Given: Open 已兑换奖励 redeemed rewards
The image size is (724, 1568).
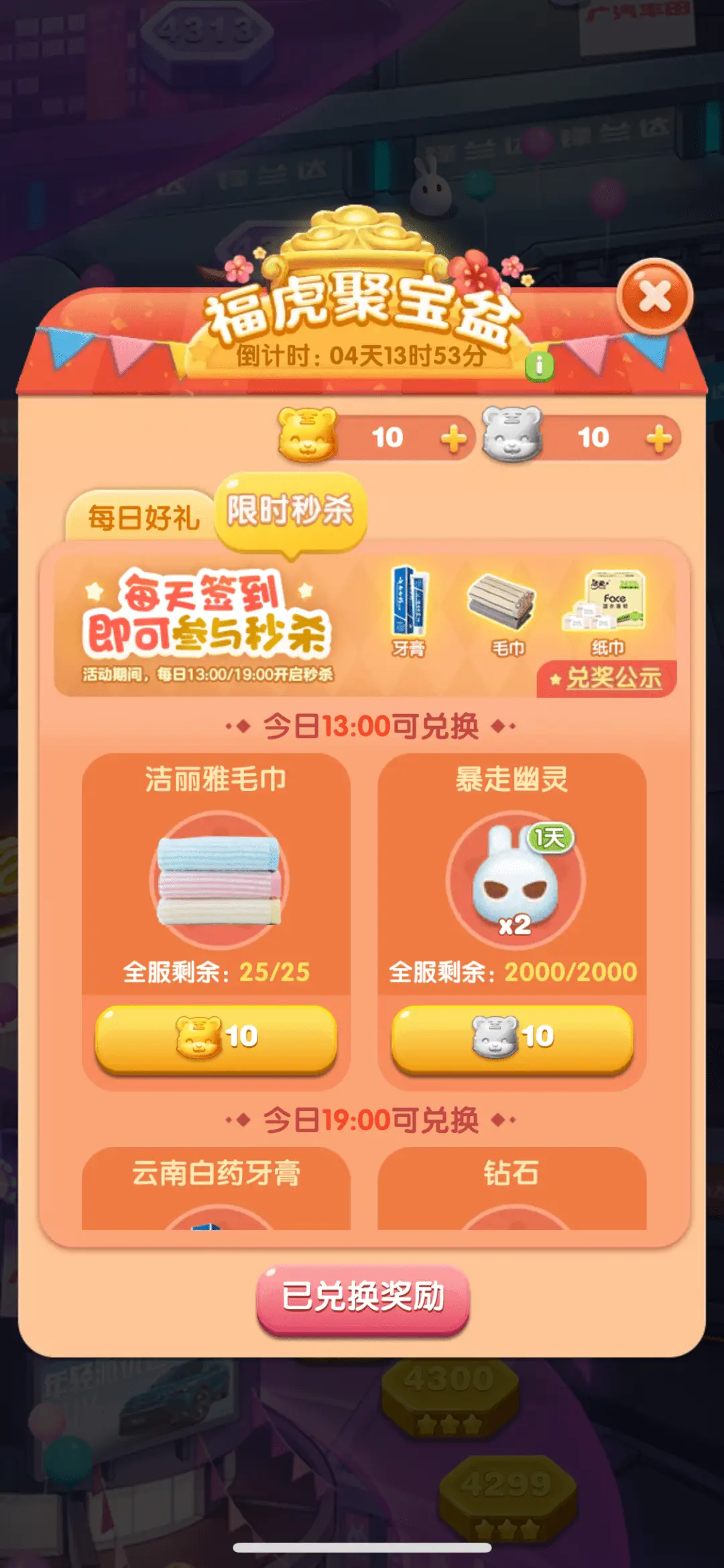Looking at the screenshot, I should click(x=363, y=1297).
